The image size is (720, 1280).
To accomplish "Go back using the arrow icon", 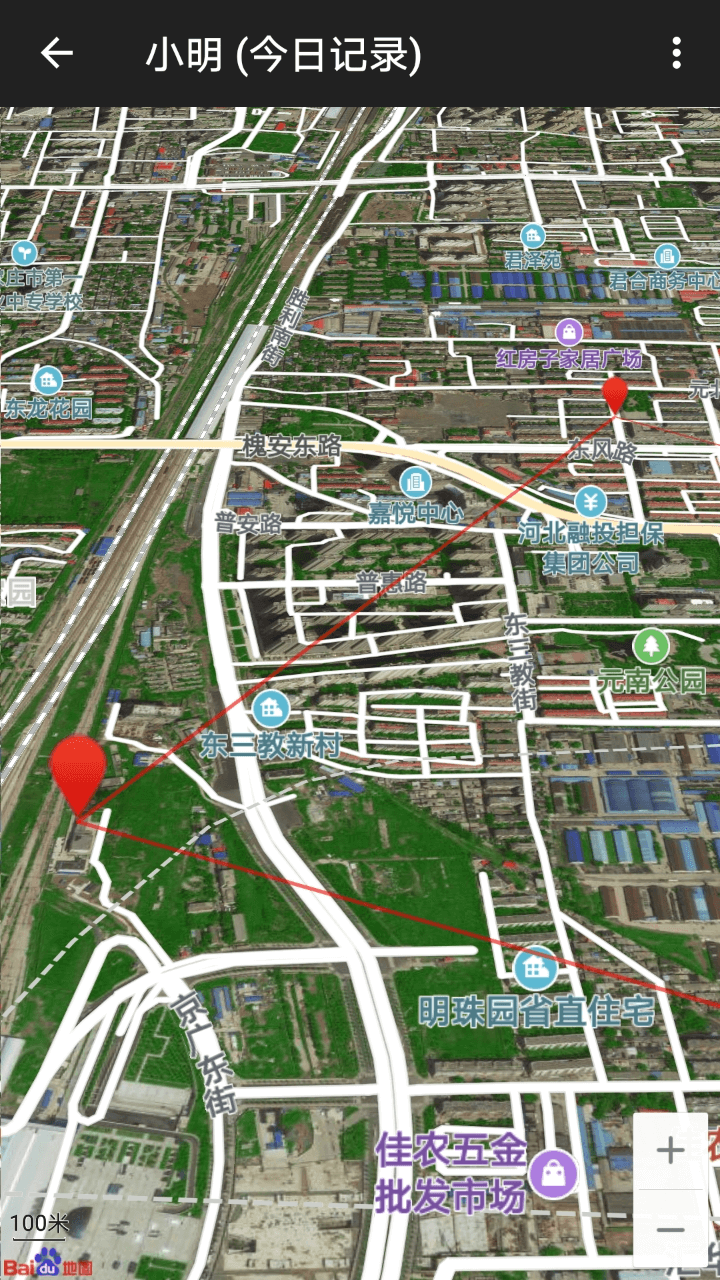I will 57,53.
